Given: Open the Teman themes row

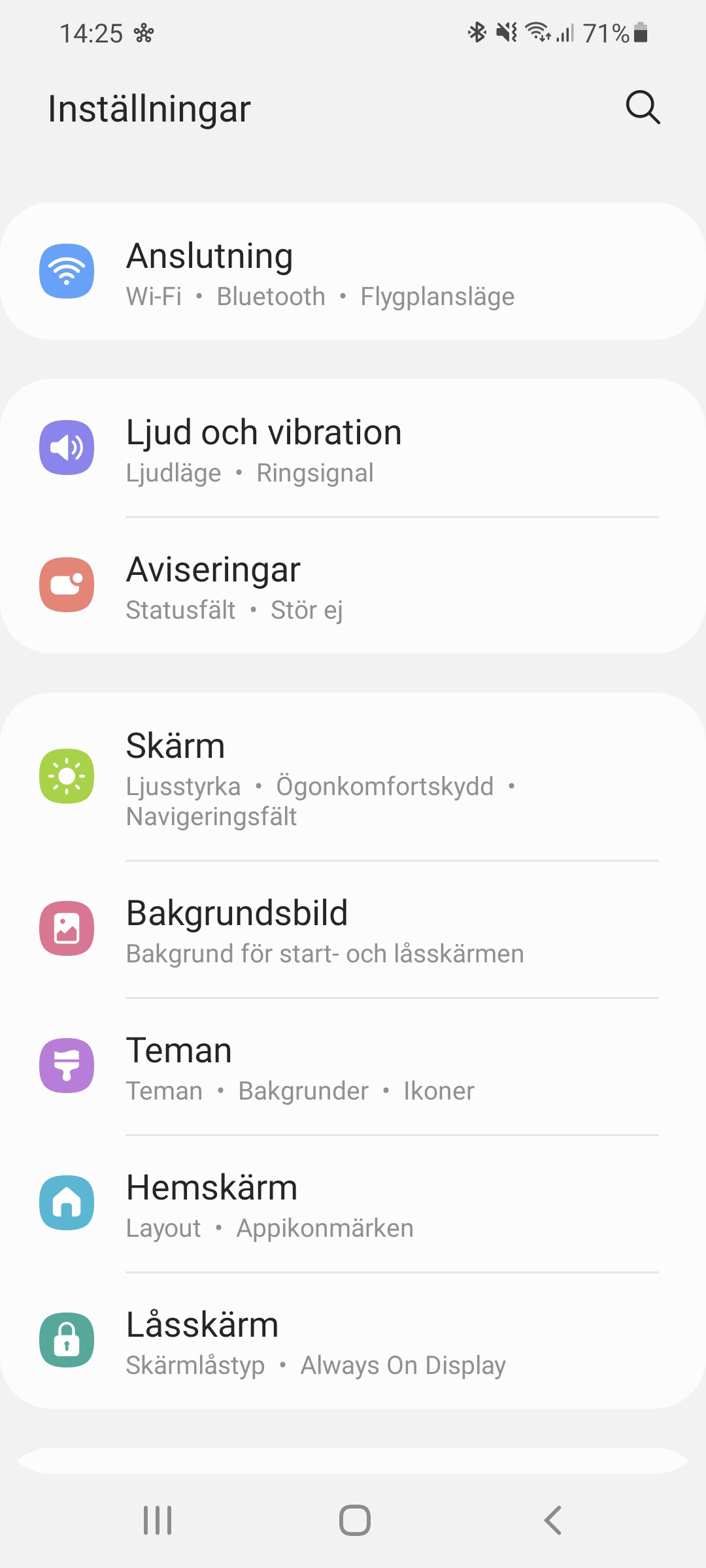Looking at the screenshot, I should (353, 1068).
